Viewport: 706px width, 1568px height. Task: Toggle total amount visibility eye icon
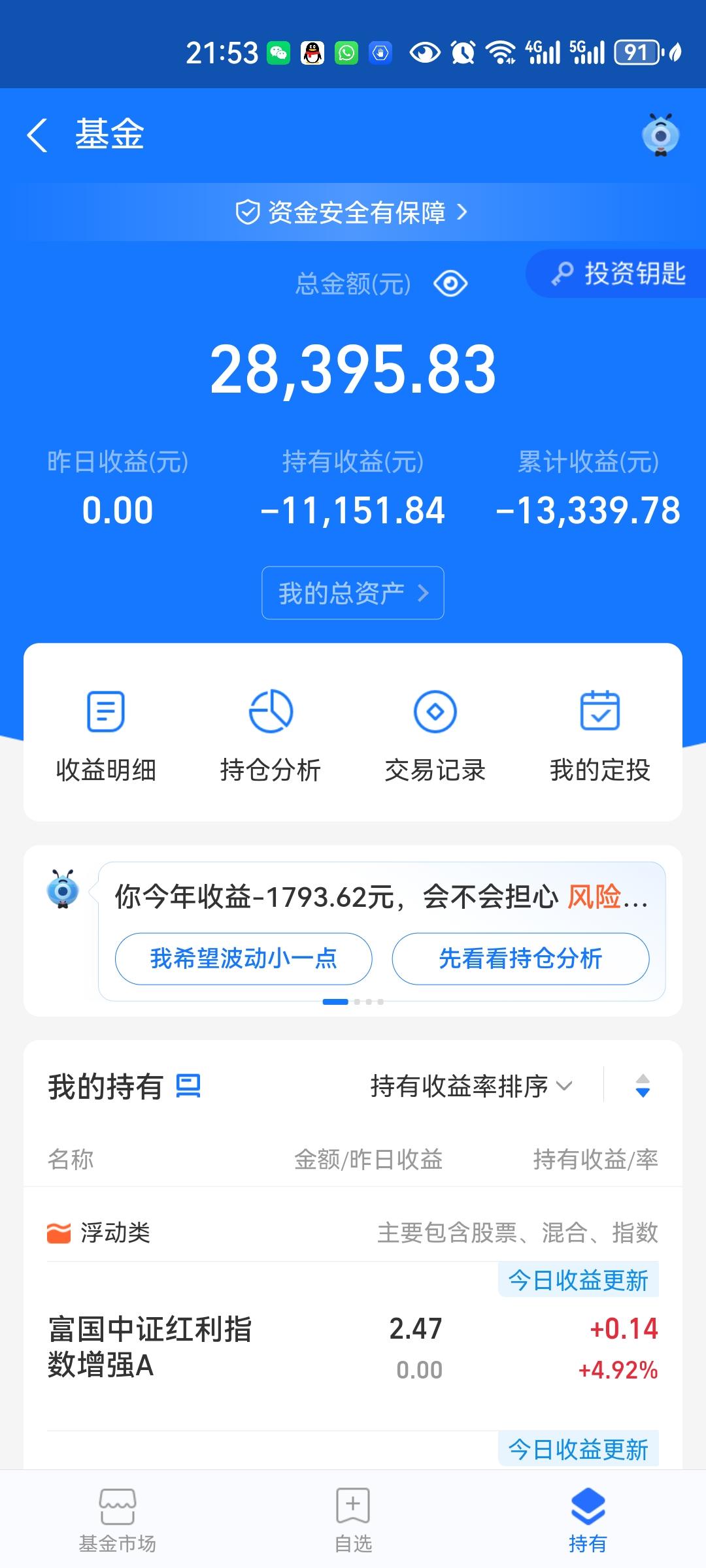tap(450, 282)
